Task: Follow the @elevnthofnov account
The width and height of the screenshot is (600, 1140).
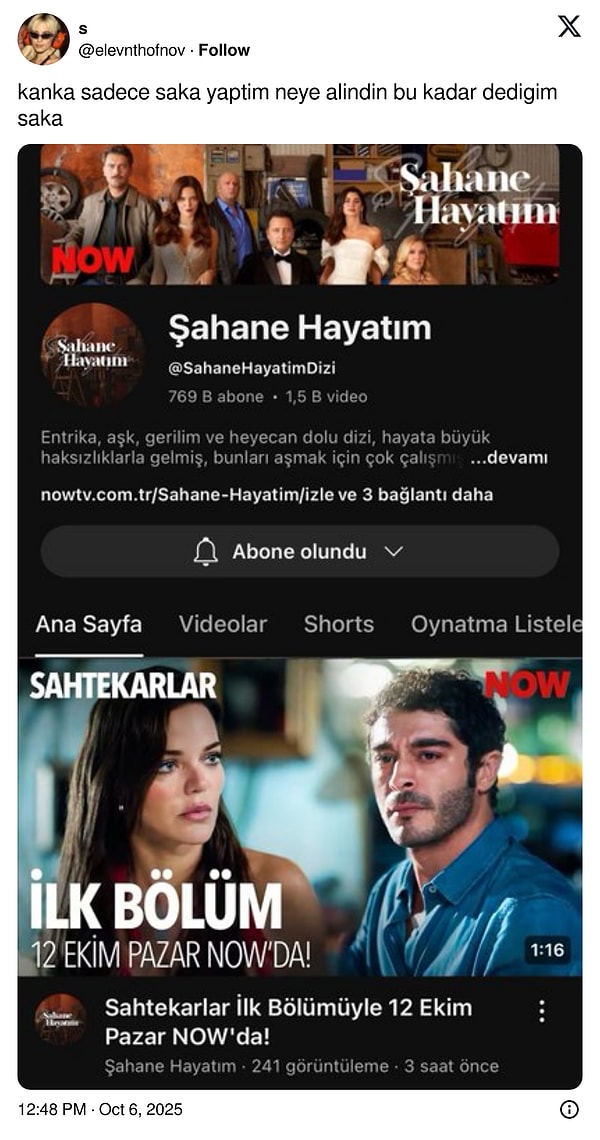Action: [224, 50]
